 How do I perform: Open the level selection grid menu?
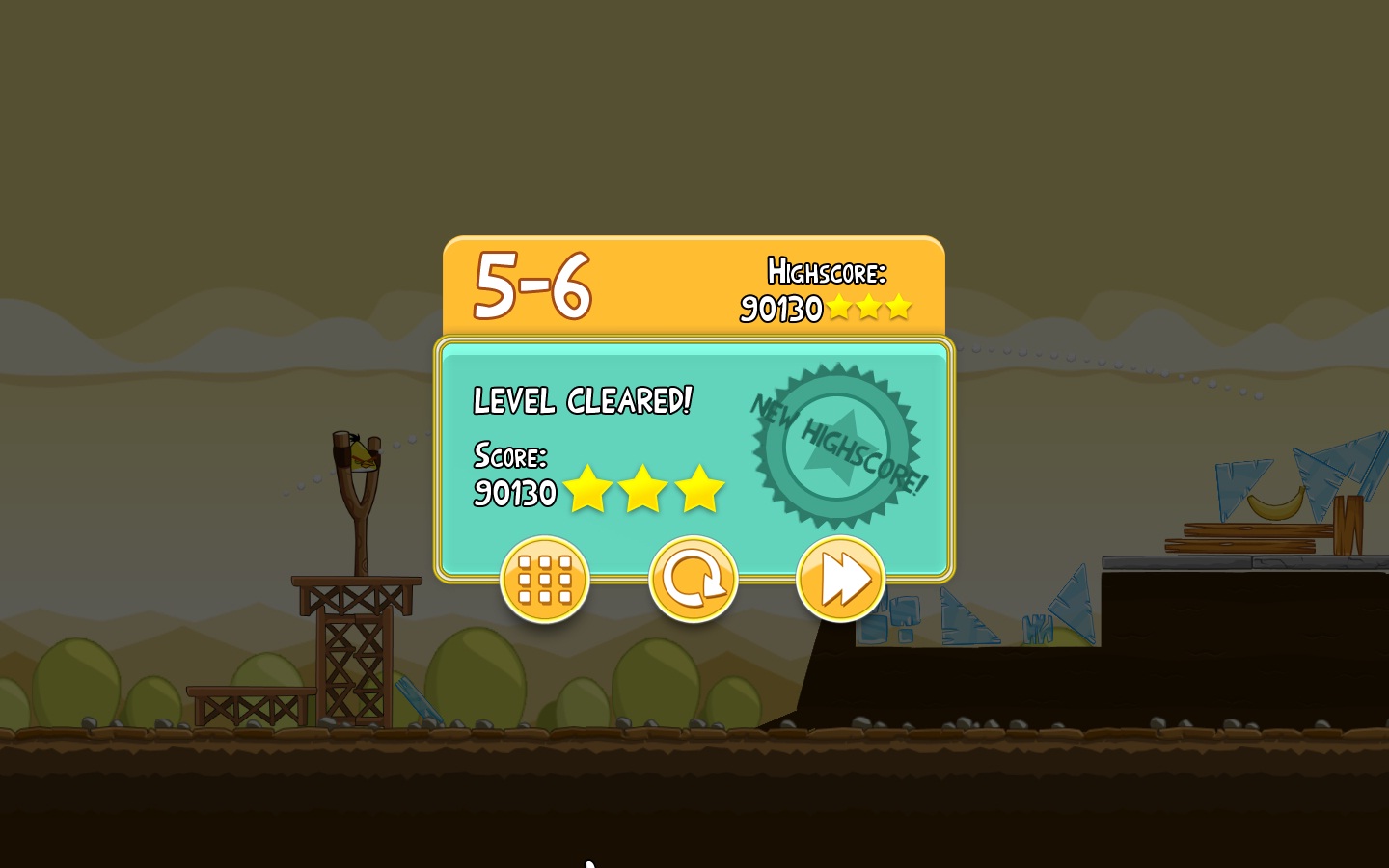(x=544, y=579)
